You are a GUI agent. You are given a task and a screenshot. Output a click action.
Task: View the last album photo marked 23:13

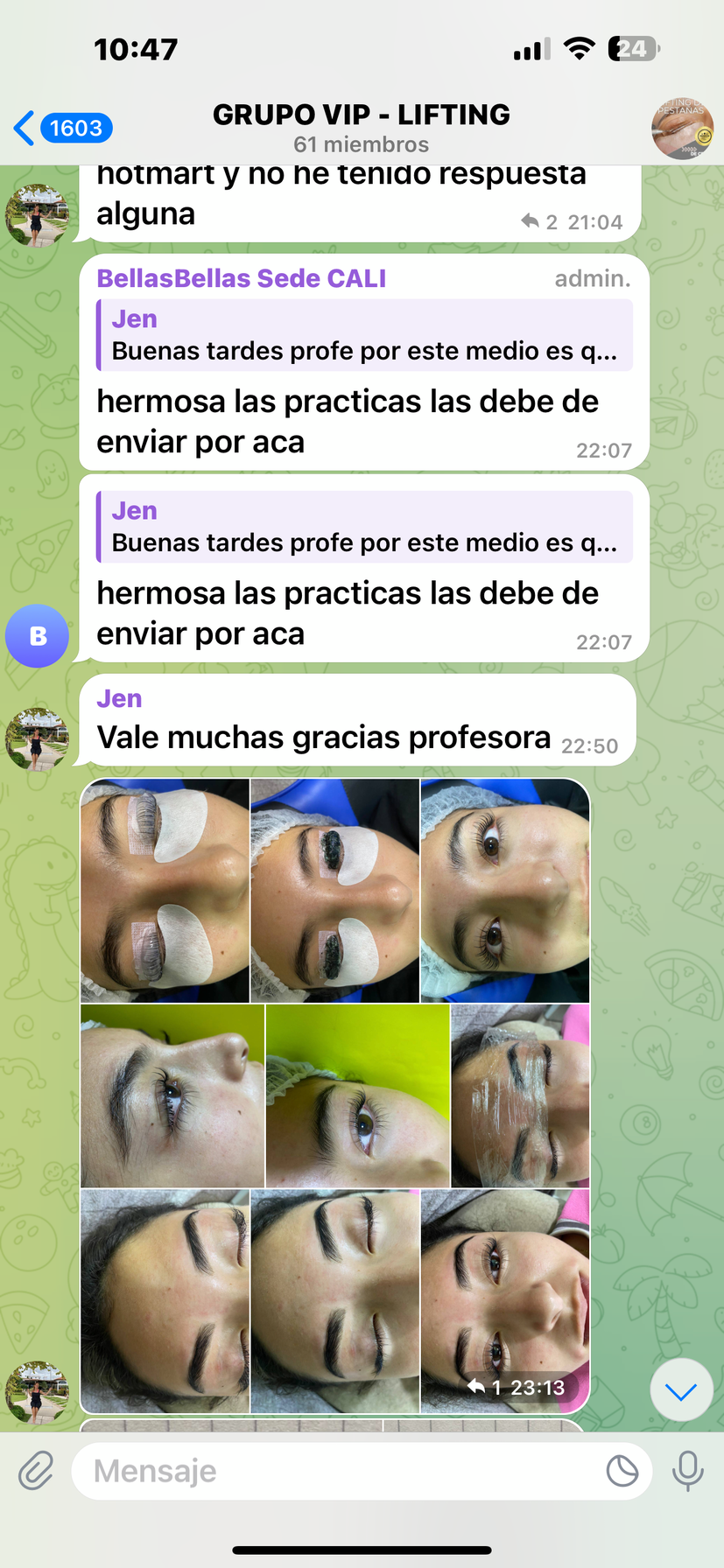pyautogui.click(x=505, y=1300)
